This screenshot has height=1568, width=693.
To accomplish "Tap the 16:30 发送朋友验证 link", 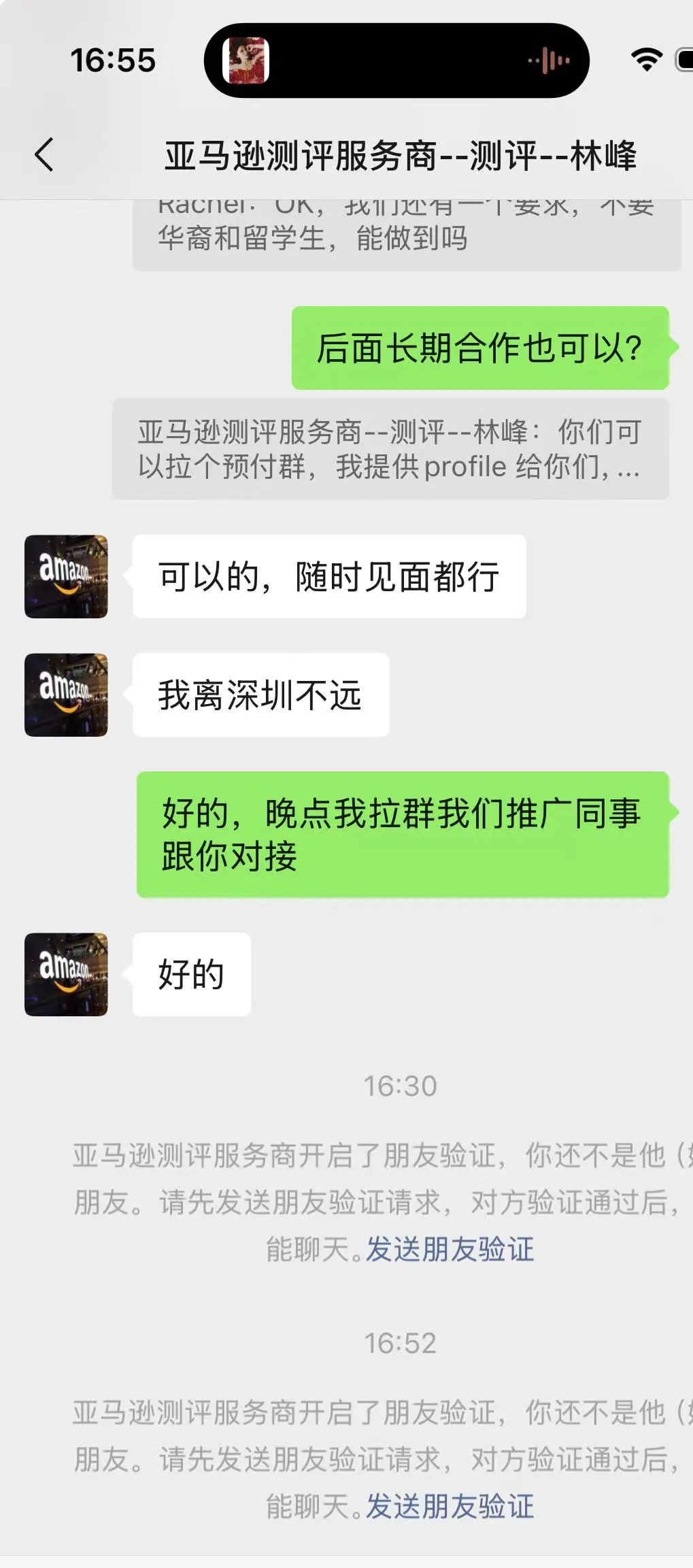I will tap(450, 1250).
